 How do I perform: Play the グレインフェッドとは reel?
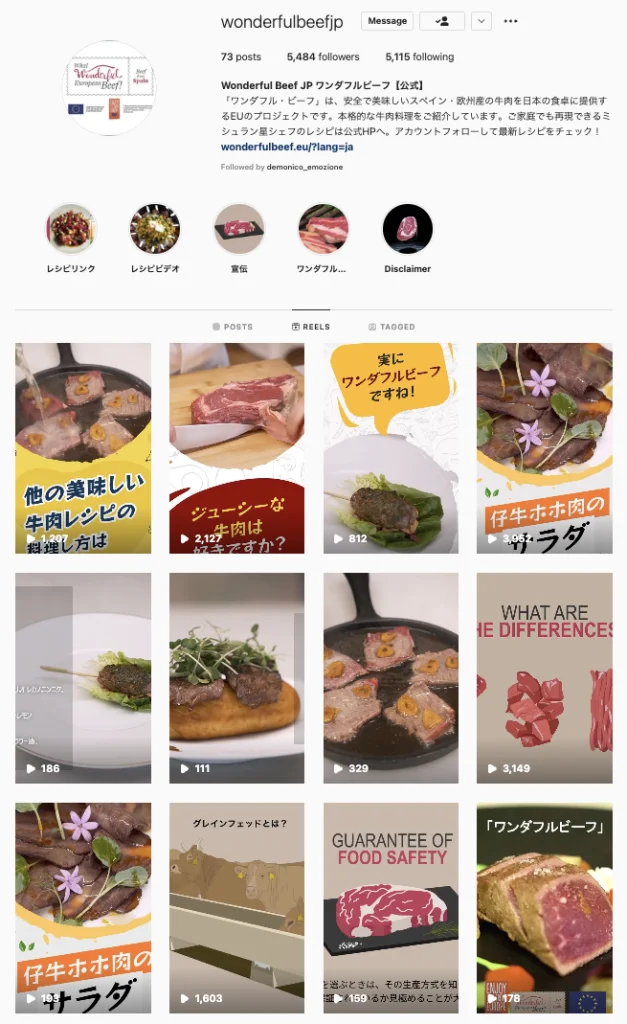(x=237, y=908)
